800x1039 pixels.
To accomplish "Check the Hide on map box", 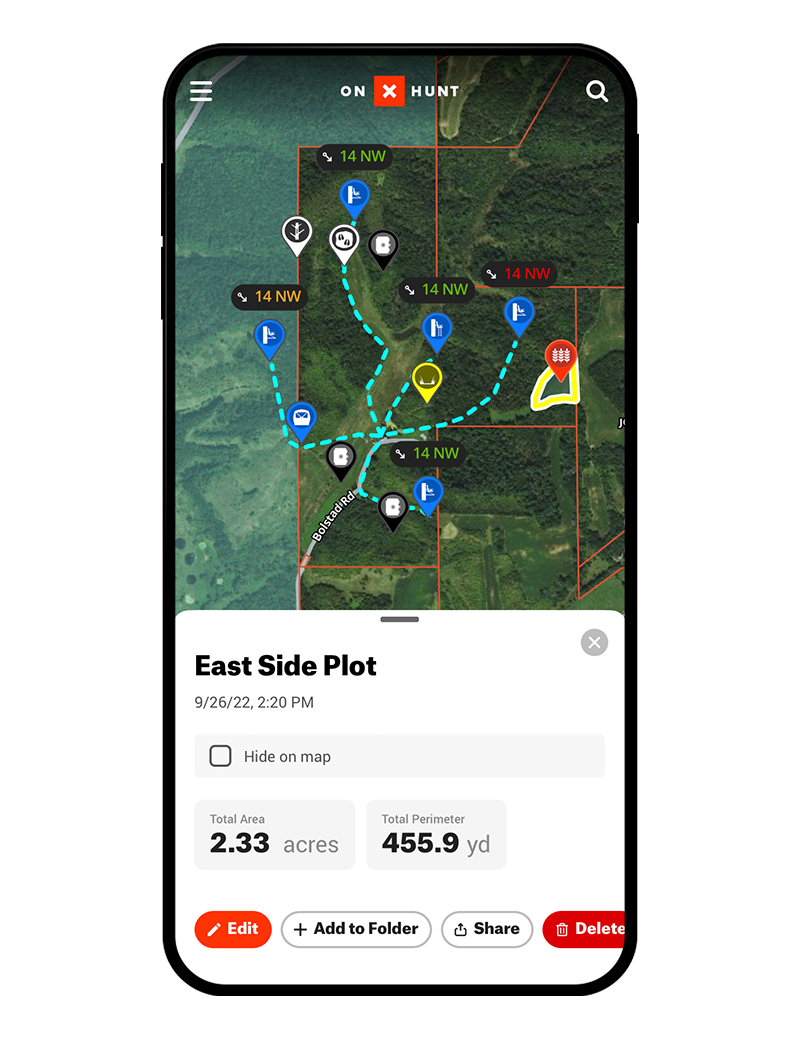I will pos(221,756).
